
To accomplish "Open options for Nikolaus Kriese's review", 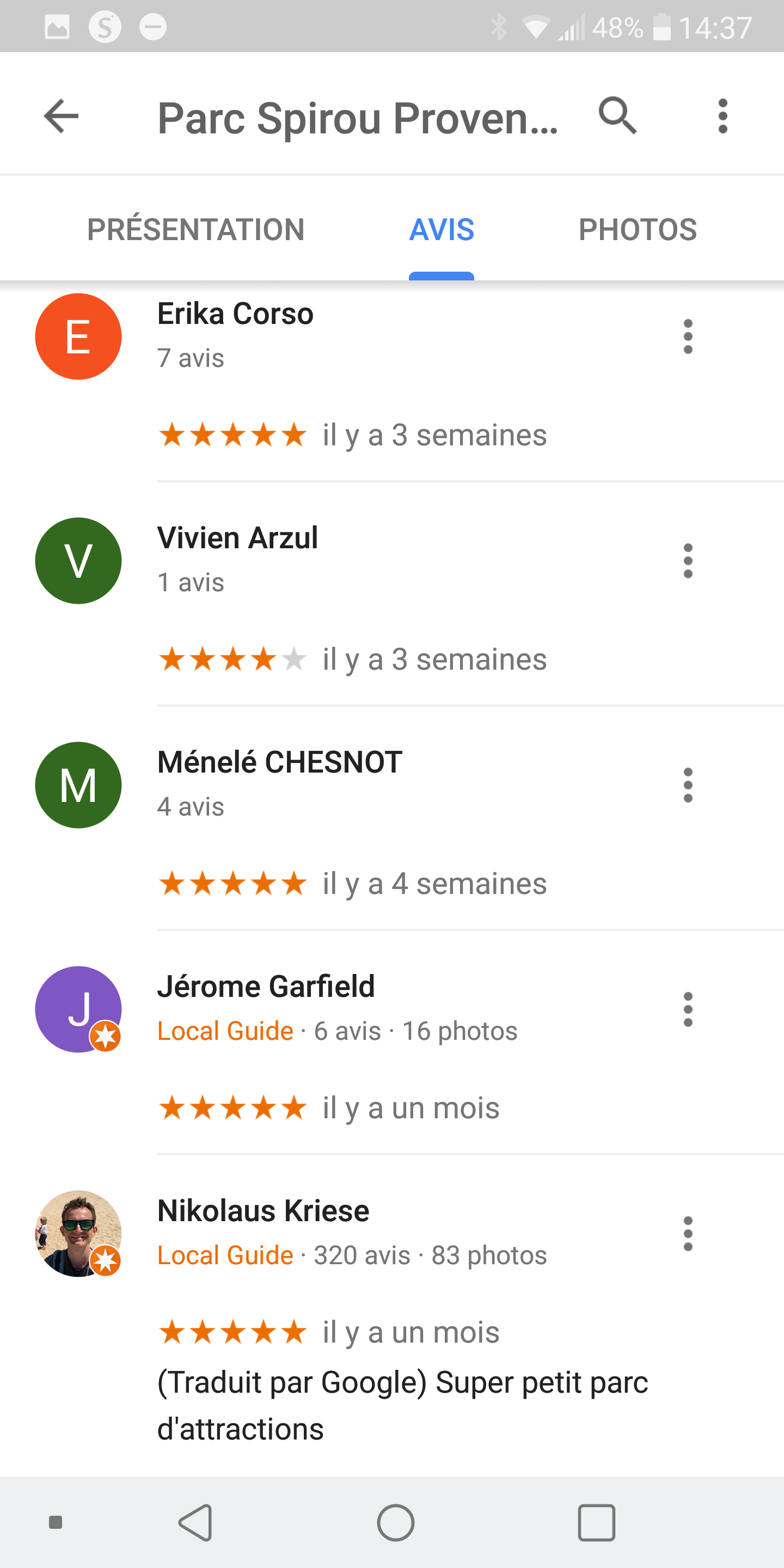I will (688, 1233).
